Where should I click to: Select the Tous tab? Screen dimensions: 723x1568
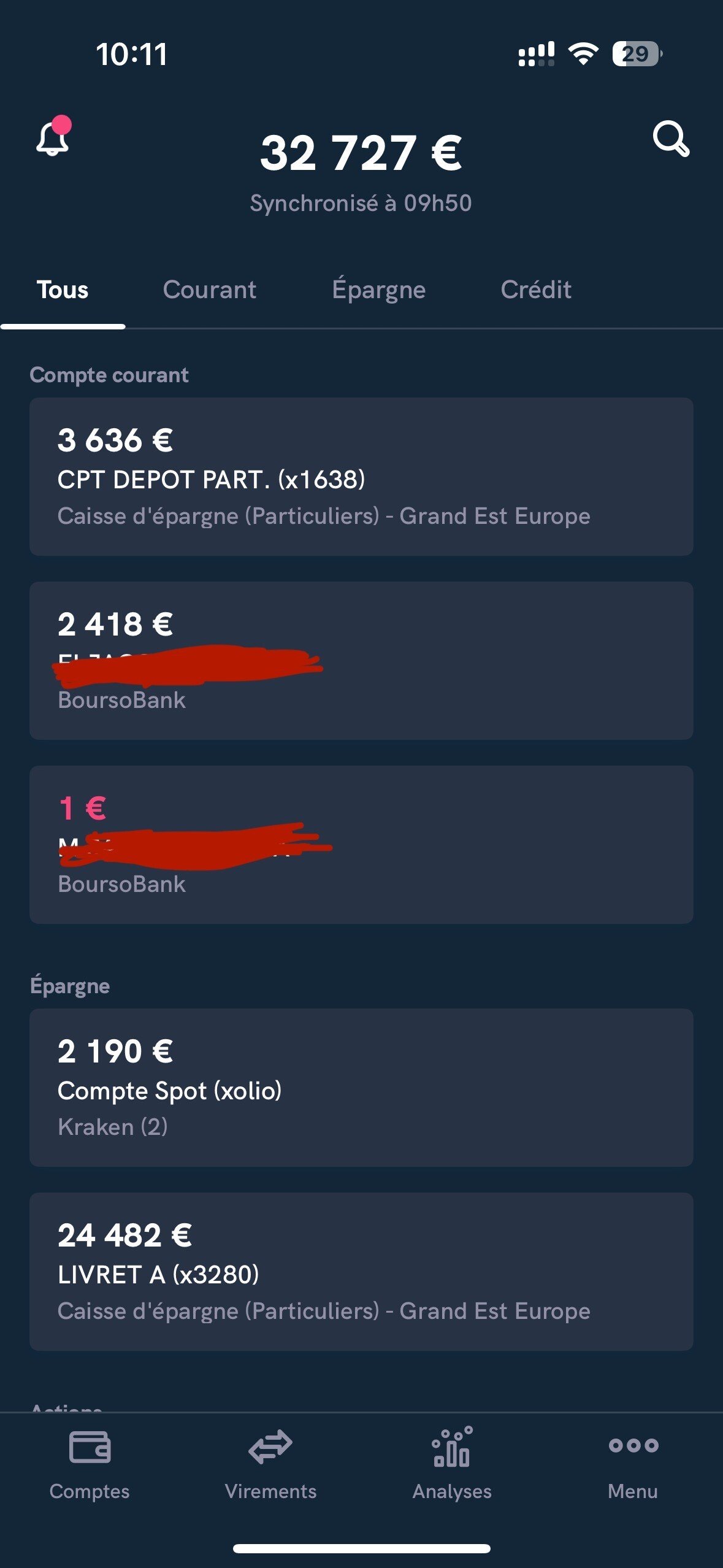point(63,290)
